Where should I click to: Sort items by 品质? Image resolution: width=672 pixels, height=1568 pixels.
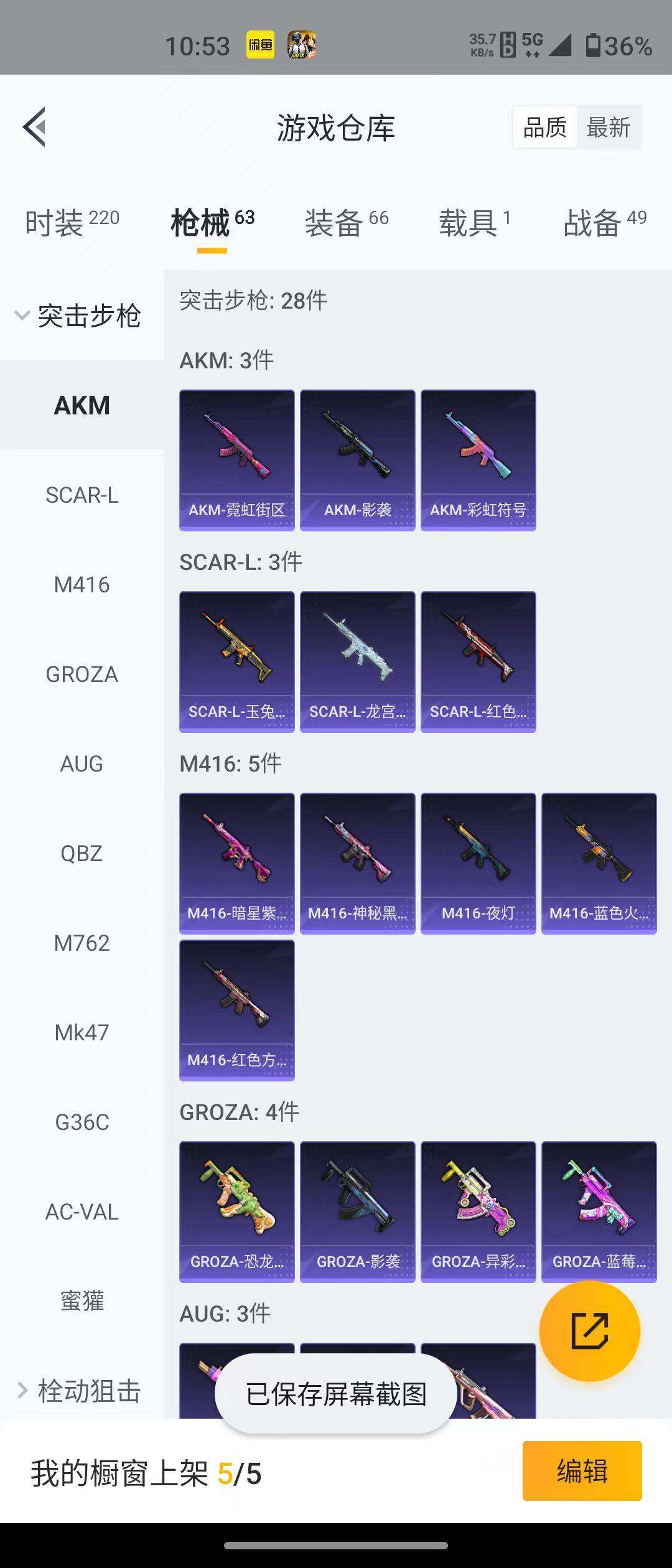pos(544,128)
